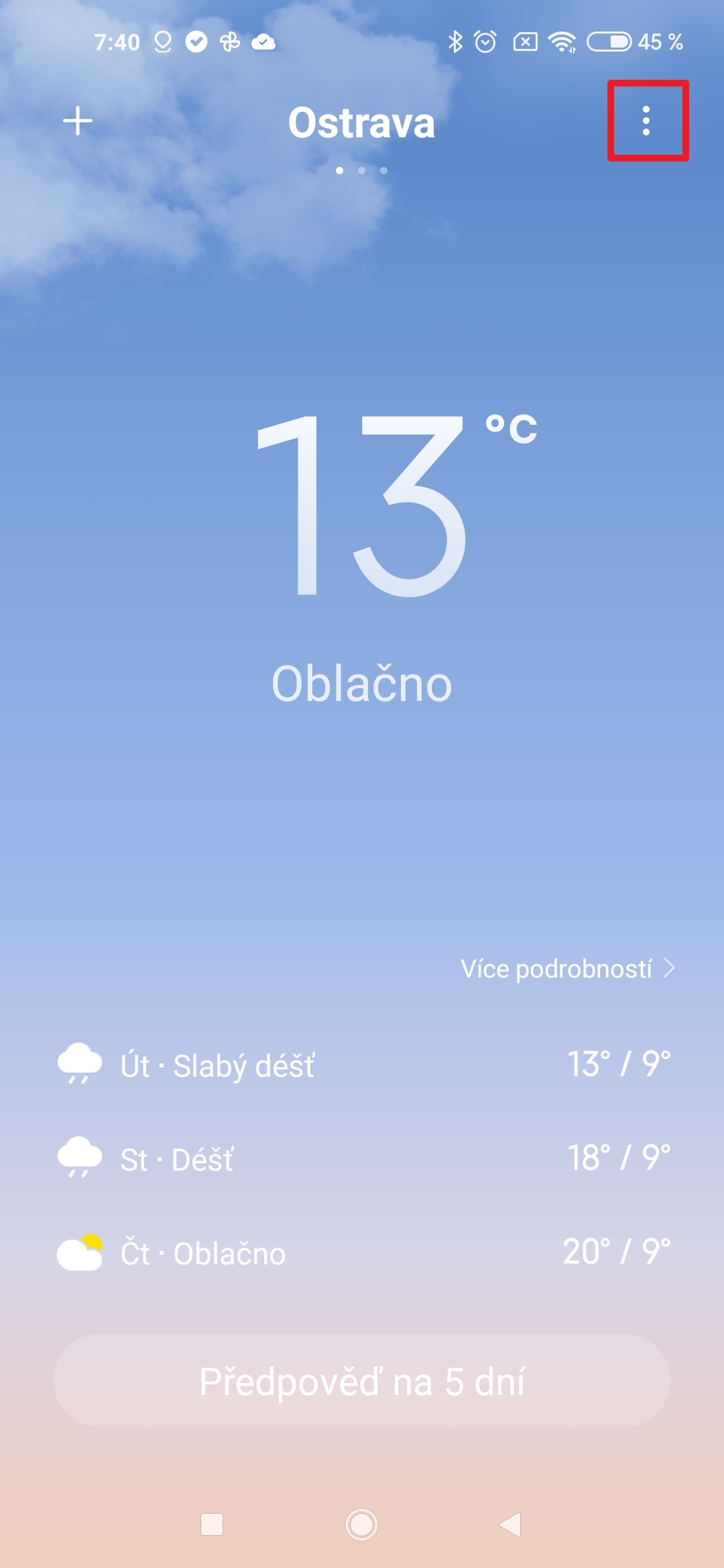Open the three-dot overflow menu
The height and width of the screenshot is (1568, 724).
pyautogui.click(x=646, y=121)
